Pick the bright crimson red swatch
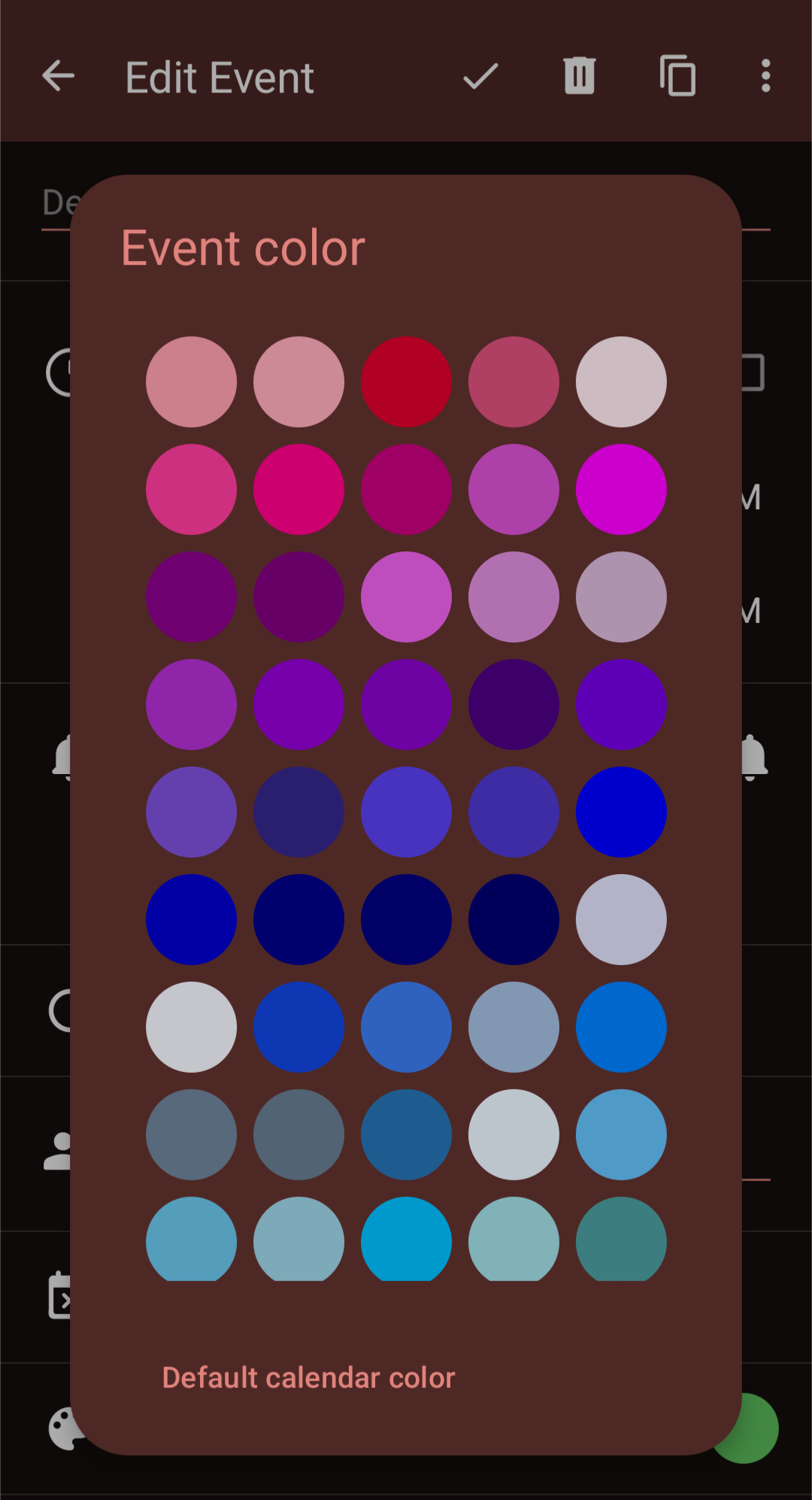The width and height of the screenshot is (812, 1500). pyautogui.click(x=406, y=382)
